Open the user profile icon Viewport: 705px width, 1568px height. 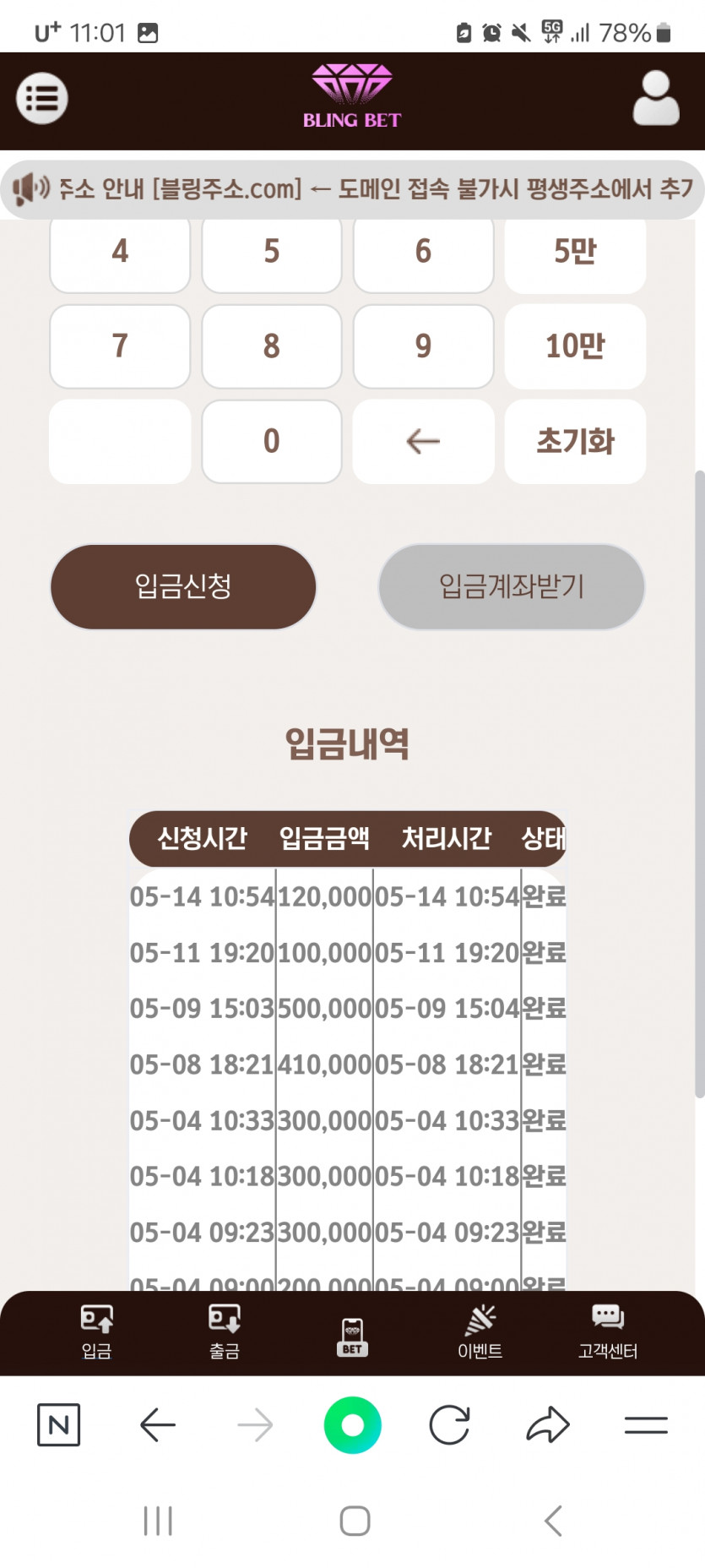656,99
